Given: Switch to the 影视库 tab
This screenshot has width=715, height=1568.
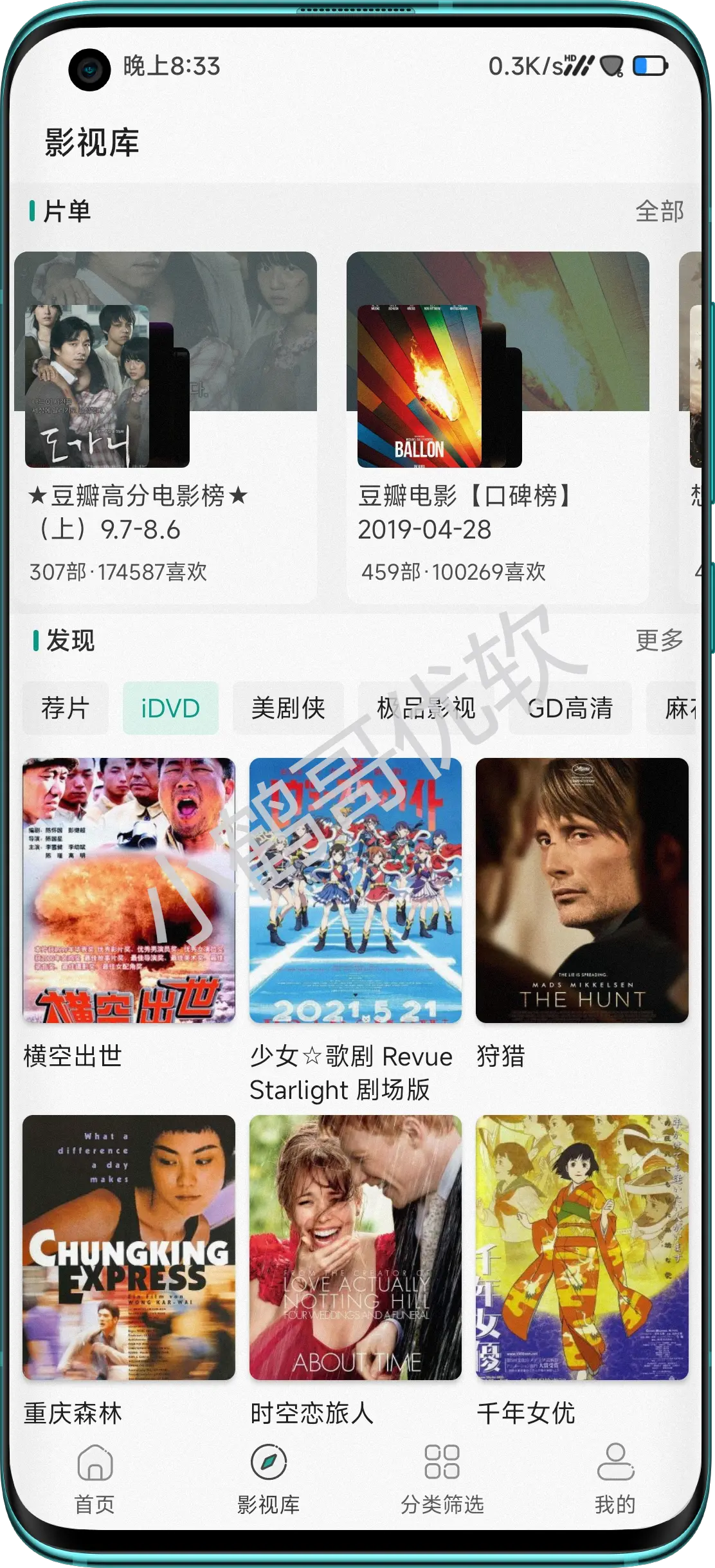Looking at the screenshot, I should [268, 1479].
